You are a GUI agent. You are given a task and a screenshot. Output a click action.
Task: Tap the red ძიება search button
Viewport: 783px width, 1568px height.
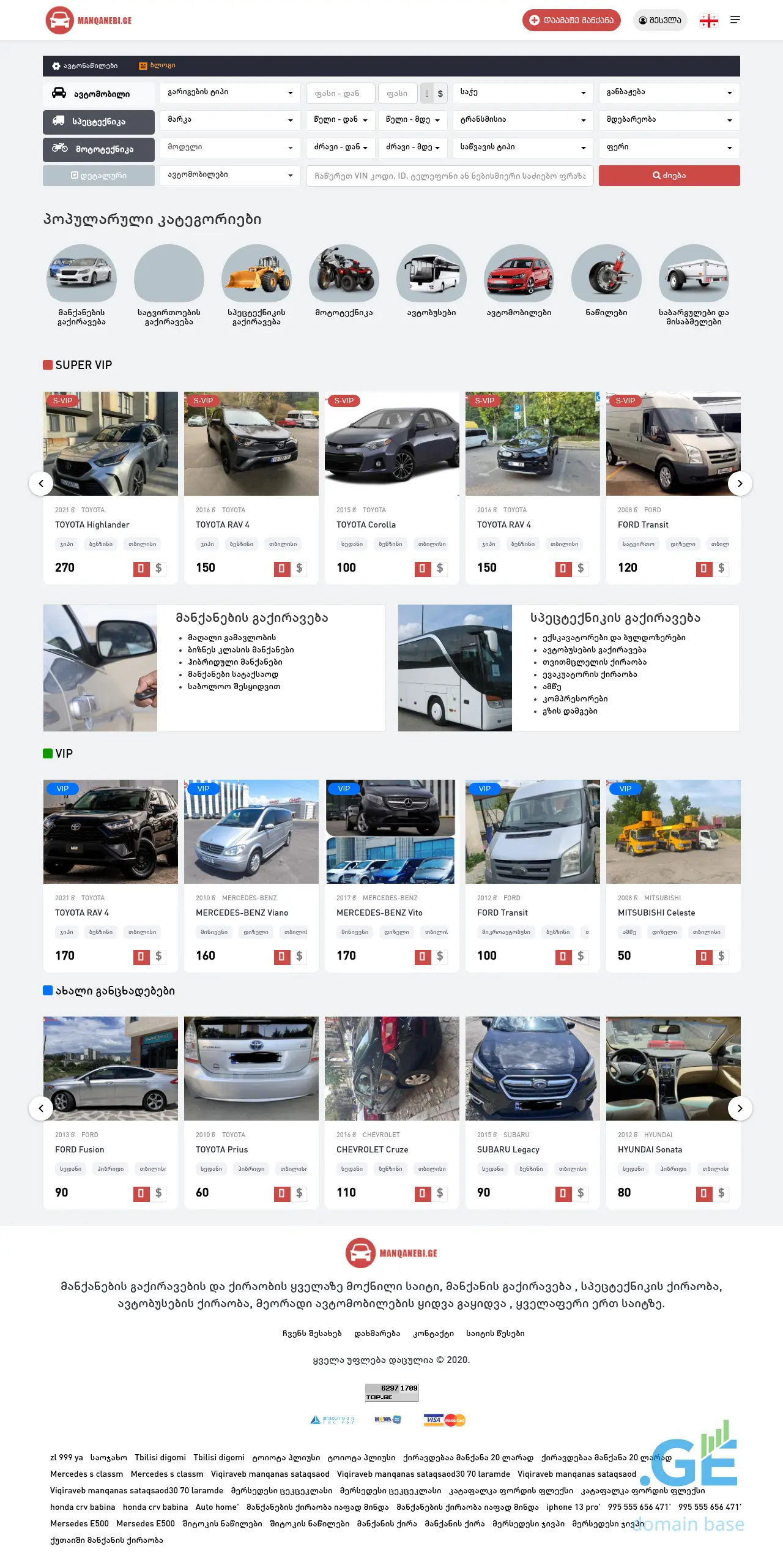(x=669, y=176)
